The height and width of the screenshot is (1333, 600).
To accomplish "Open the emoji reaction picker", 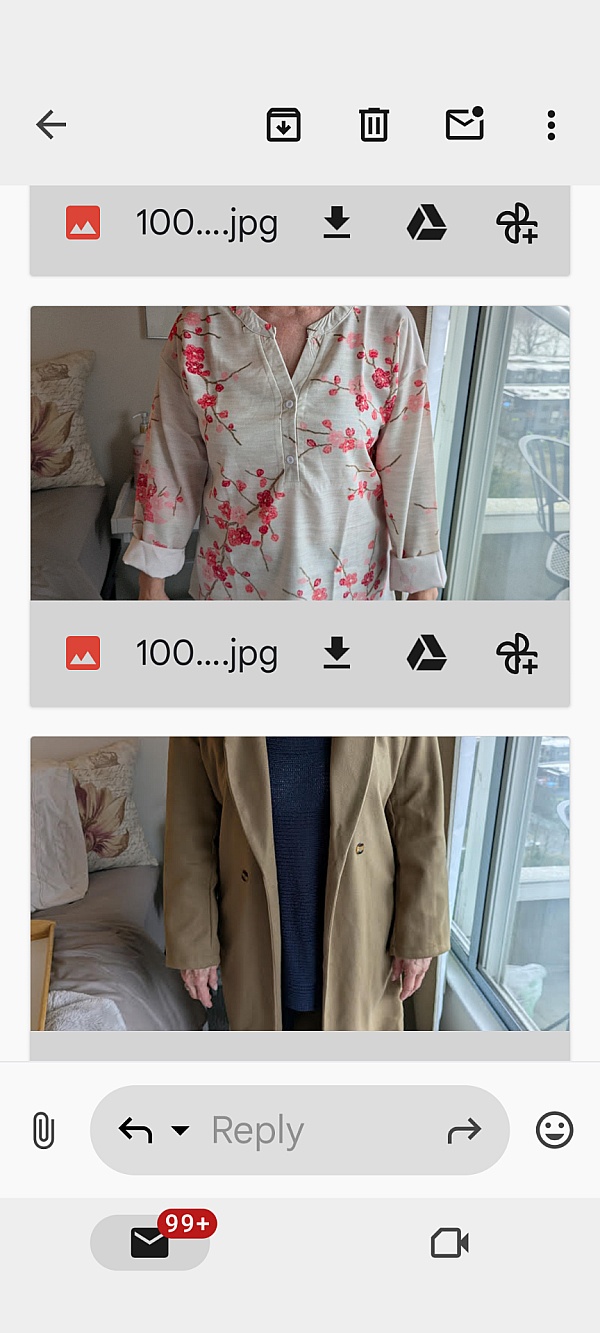I will coord(555,1131).
